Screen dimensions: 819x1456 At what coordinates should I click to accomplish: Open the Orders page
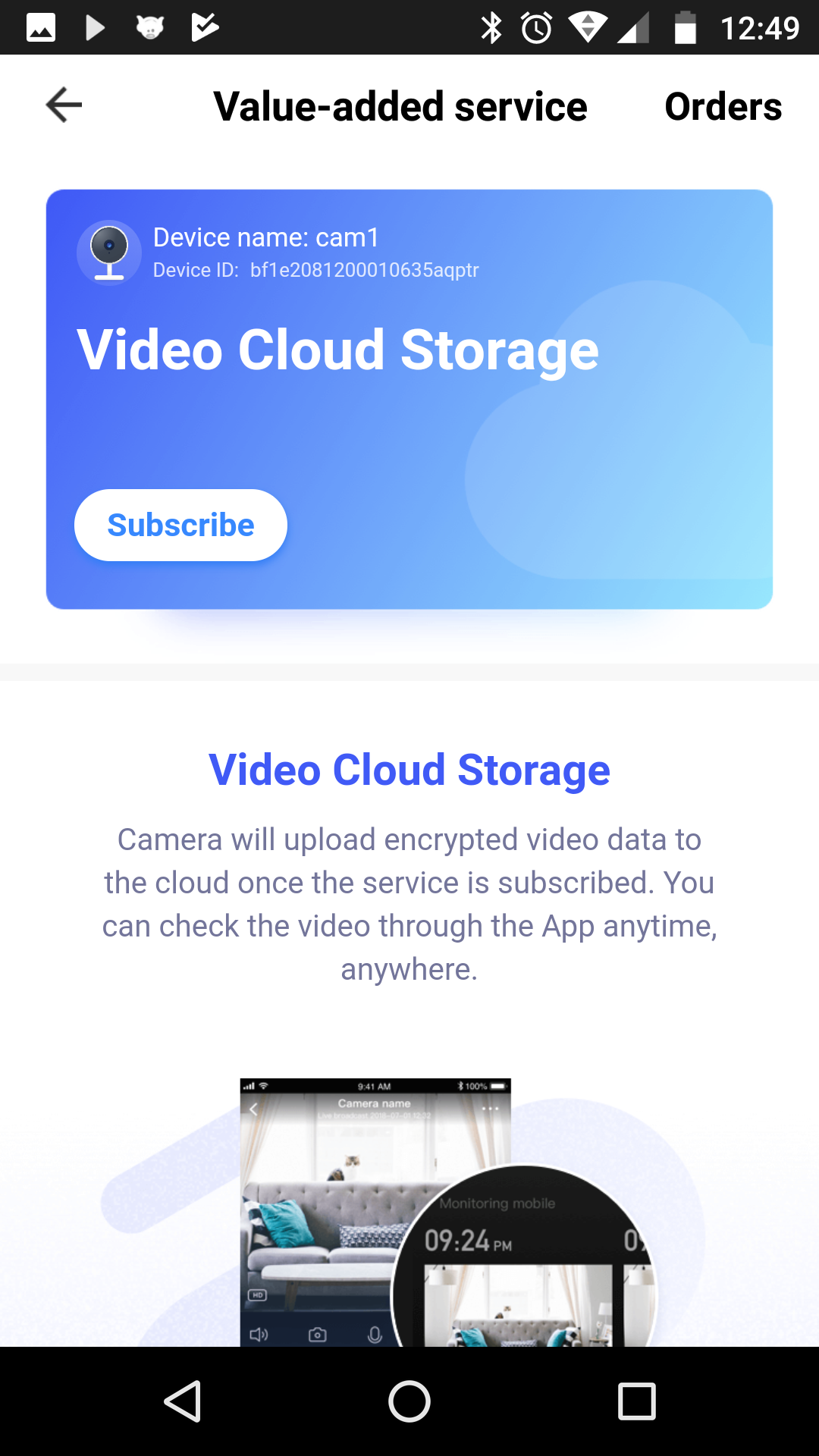pos(723,106)
